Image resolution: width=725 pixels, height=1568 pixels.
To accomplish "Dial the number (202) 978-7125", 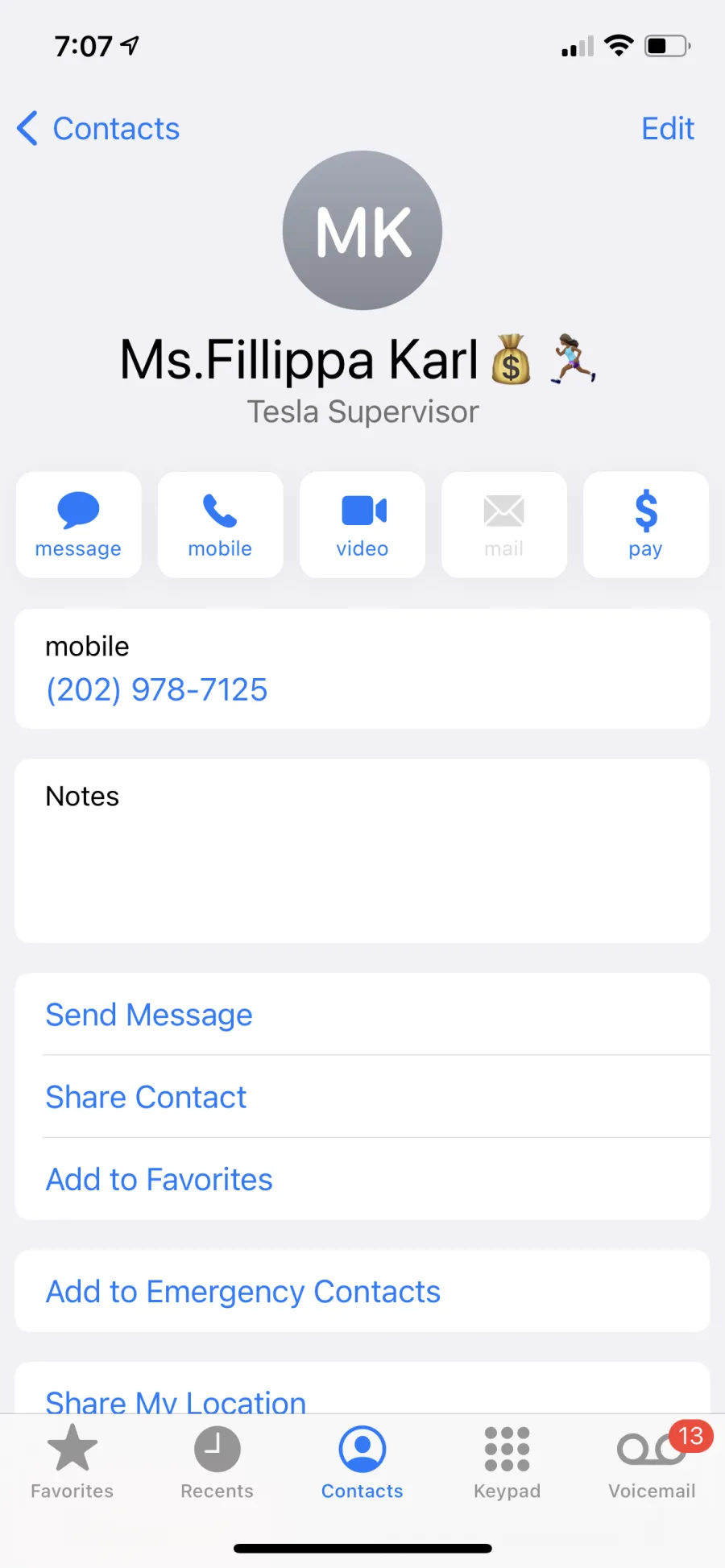I will pyautogui.click(x=156, y=689).
